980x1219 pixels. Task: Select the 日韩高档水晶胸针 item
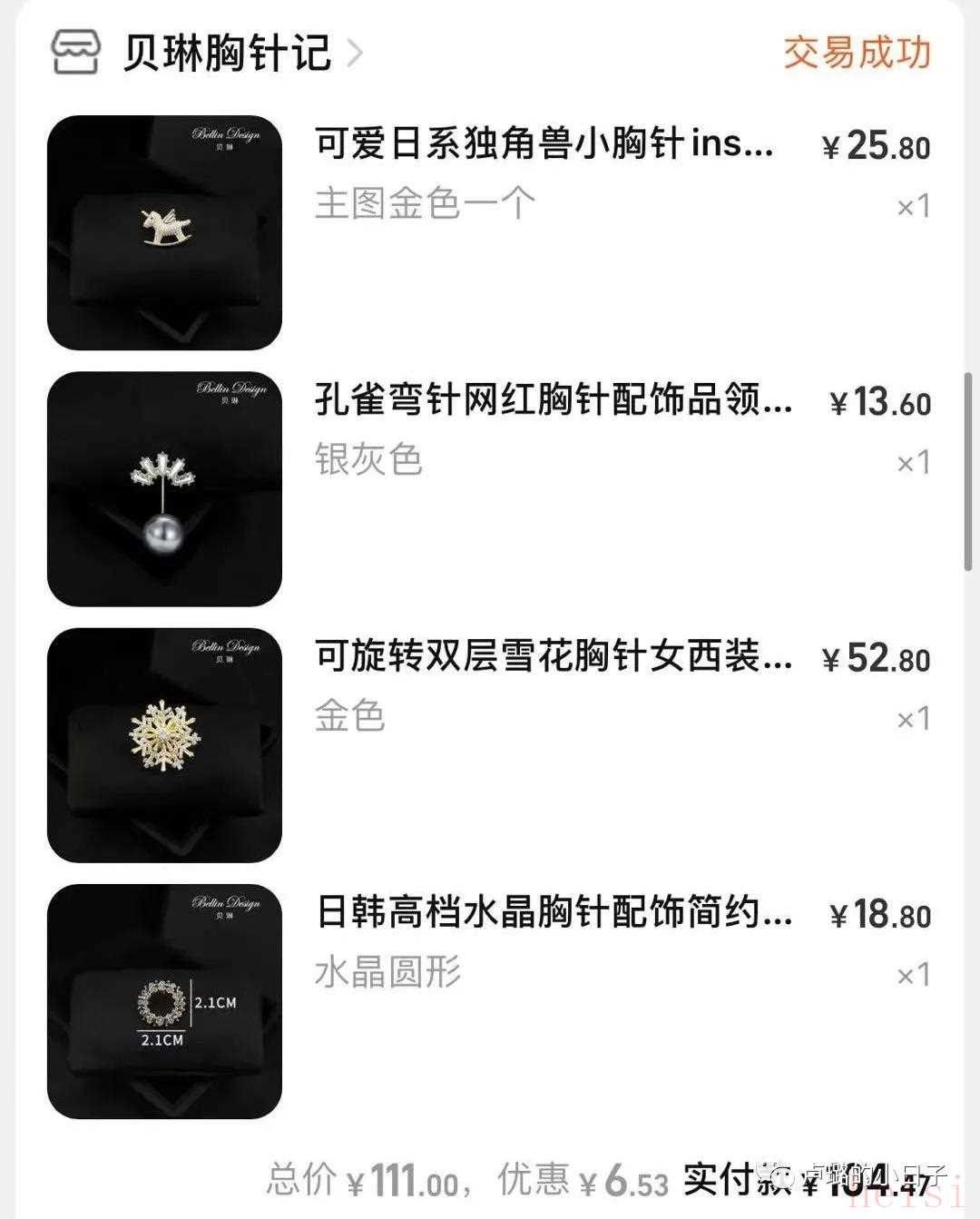553,912
